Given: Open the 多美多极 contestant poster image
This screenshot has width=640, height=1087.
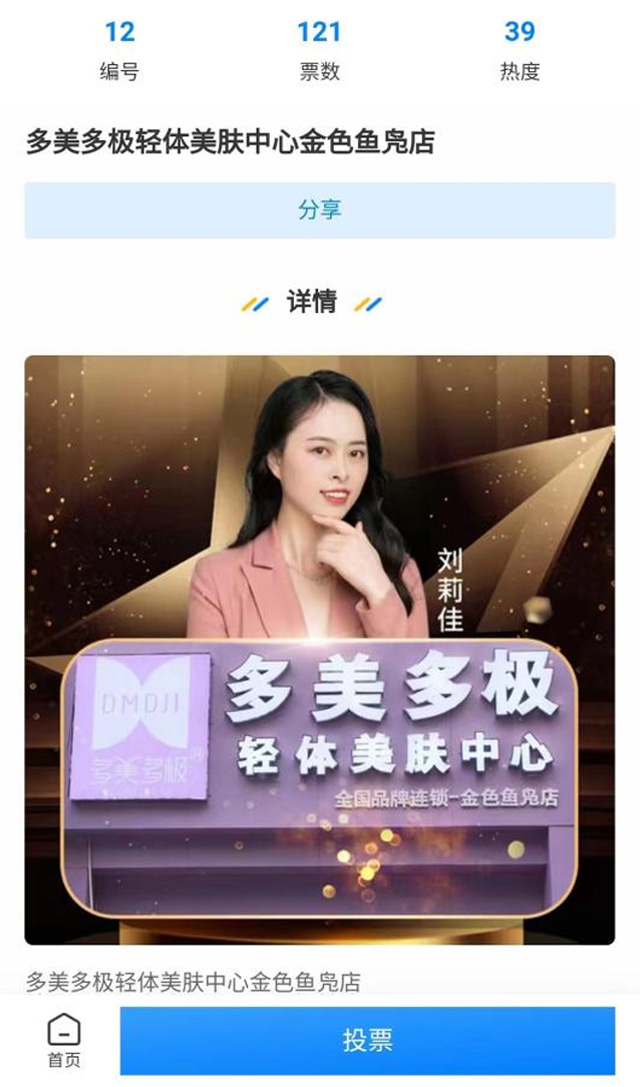Looking at the screenshot, I should (320, 650).
